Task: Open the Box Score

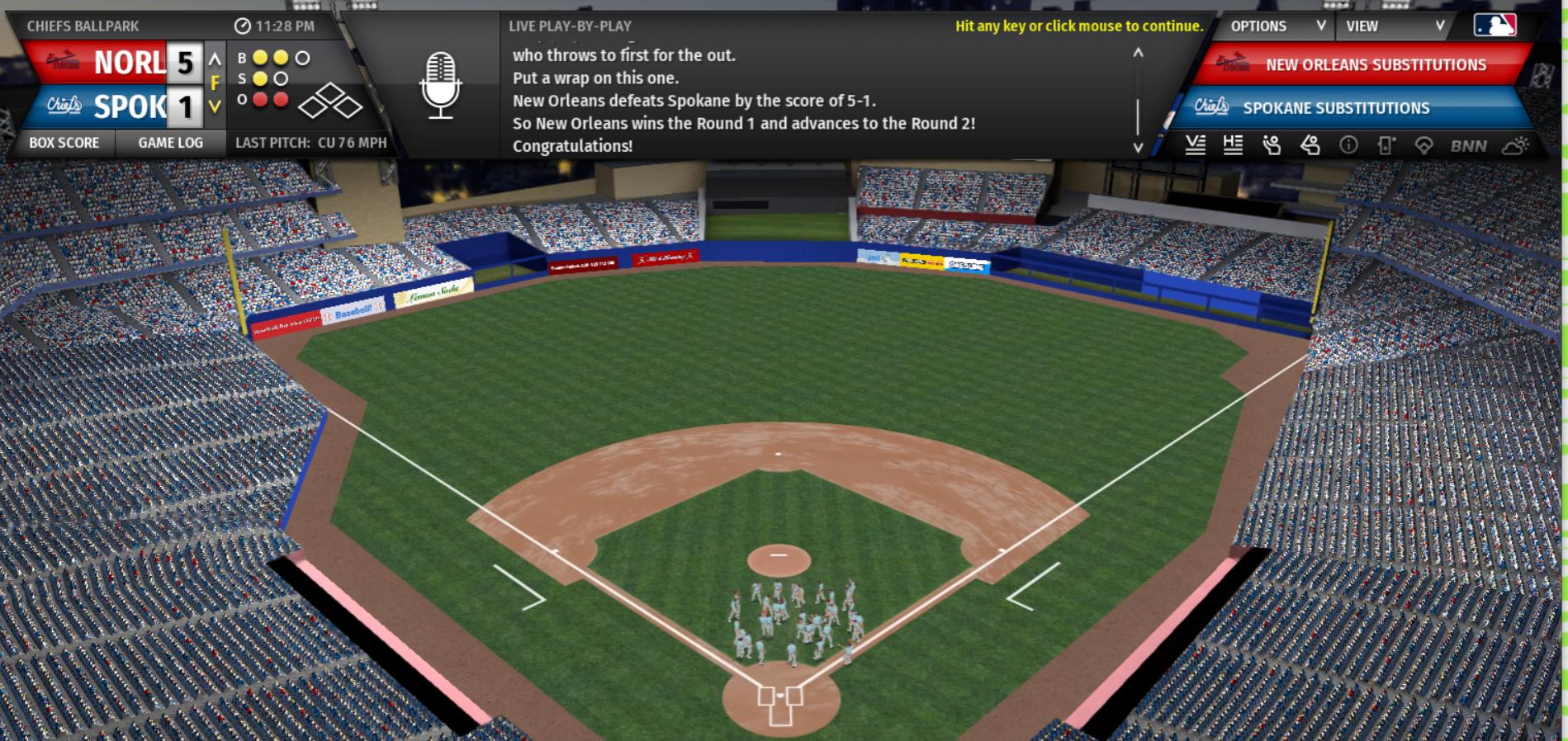Action: point(64,143)
